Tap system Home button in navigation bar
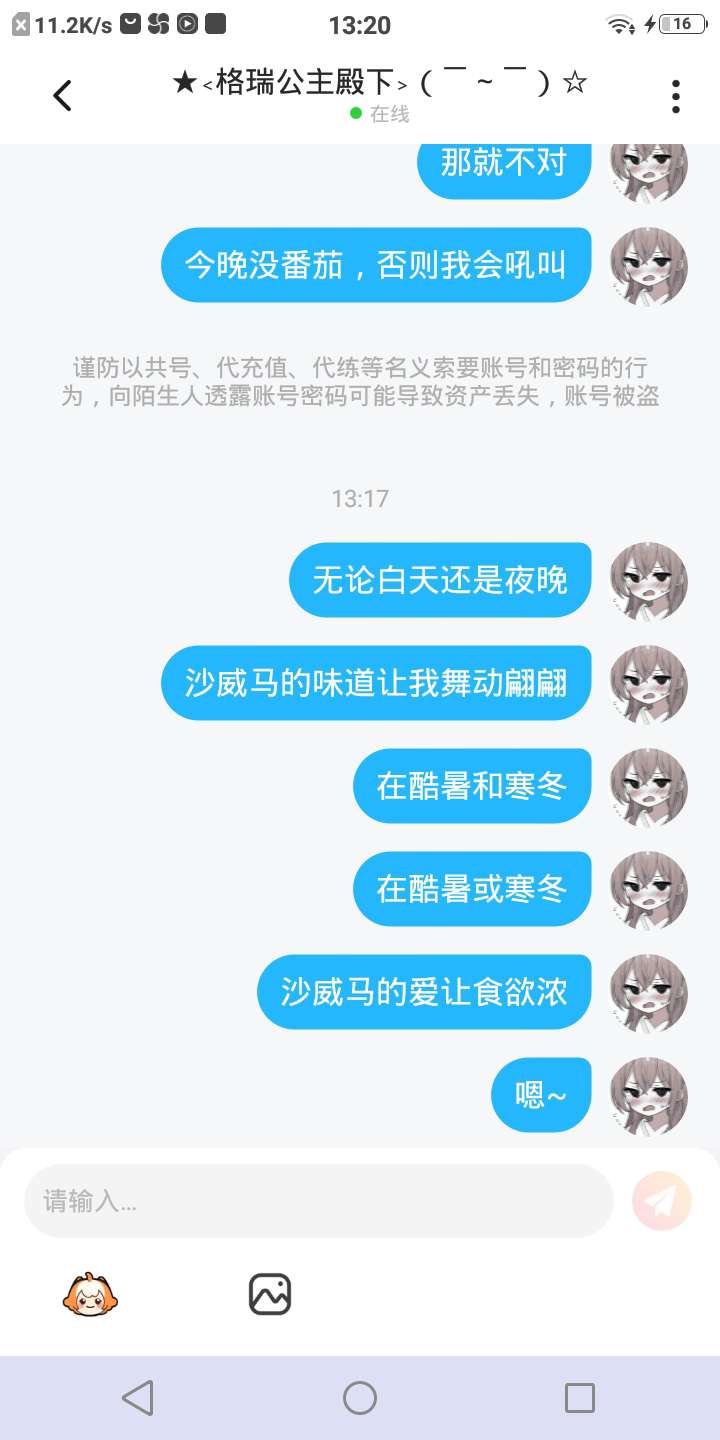The width and height of the screenshot is (720, 1440). 360,1398
